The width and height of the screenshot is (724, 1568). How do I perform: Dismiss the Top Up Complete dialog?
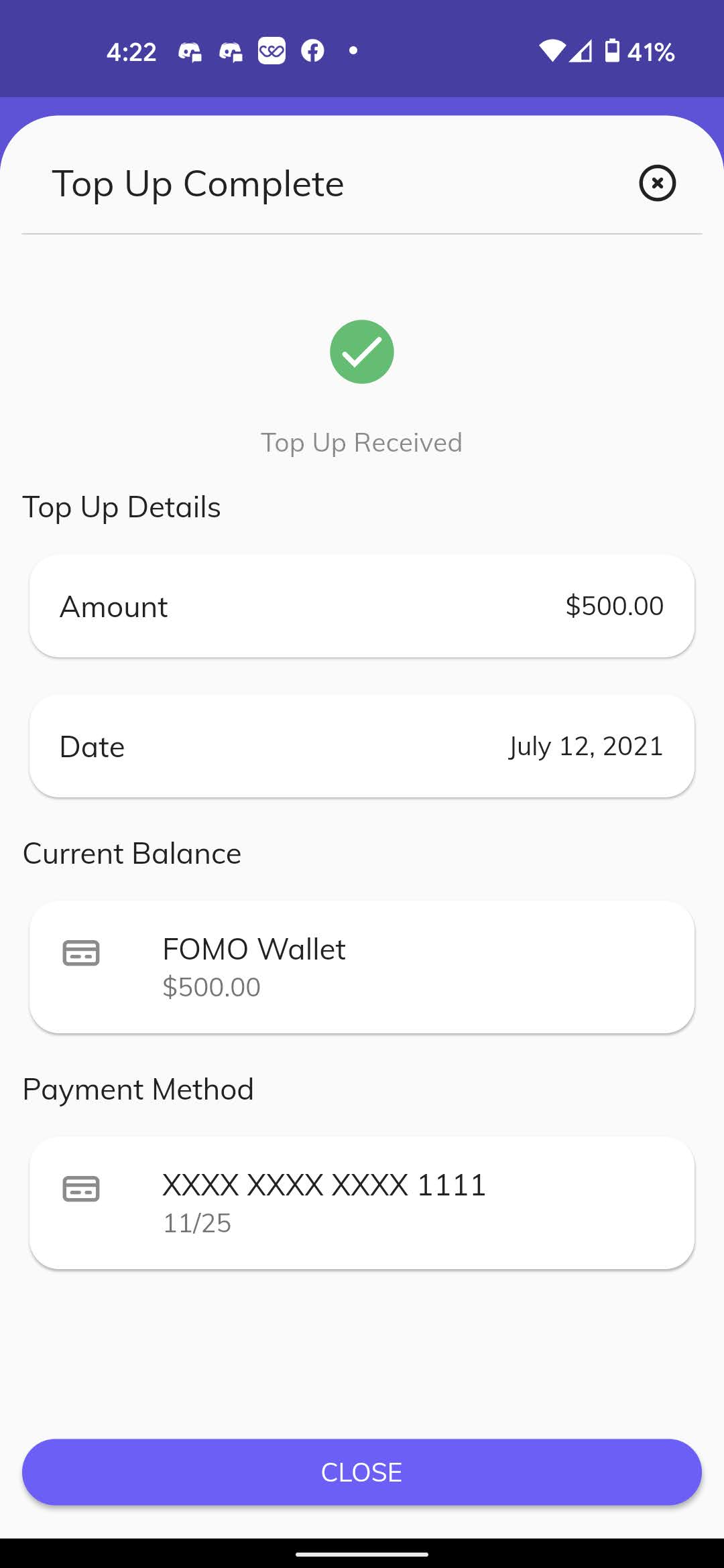pyautogui.click(x=657, y=183)
